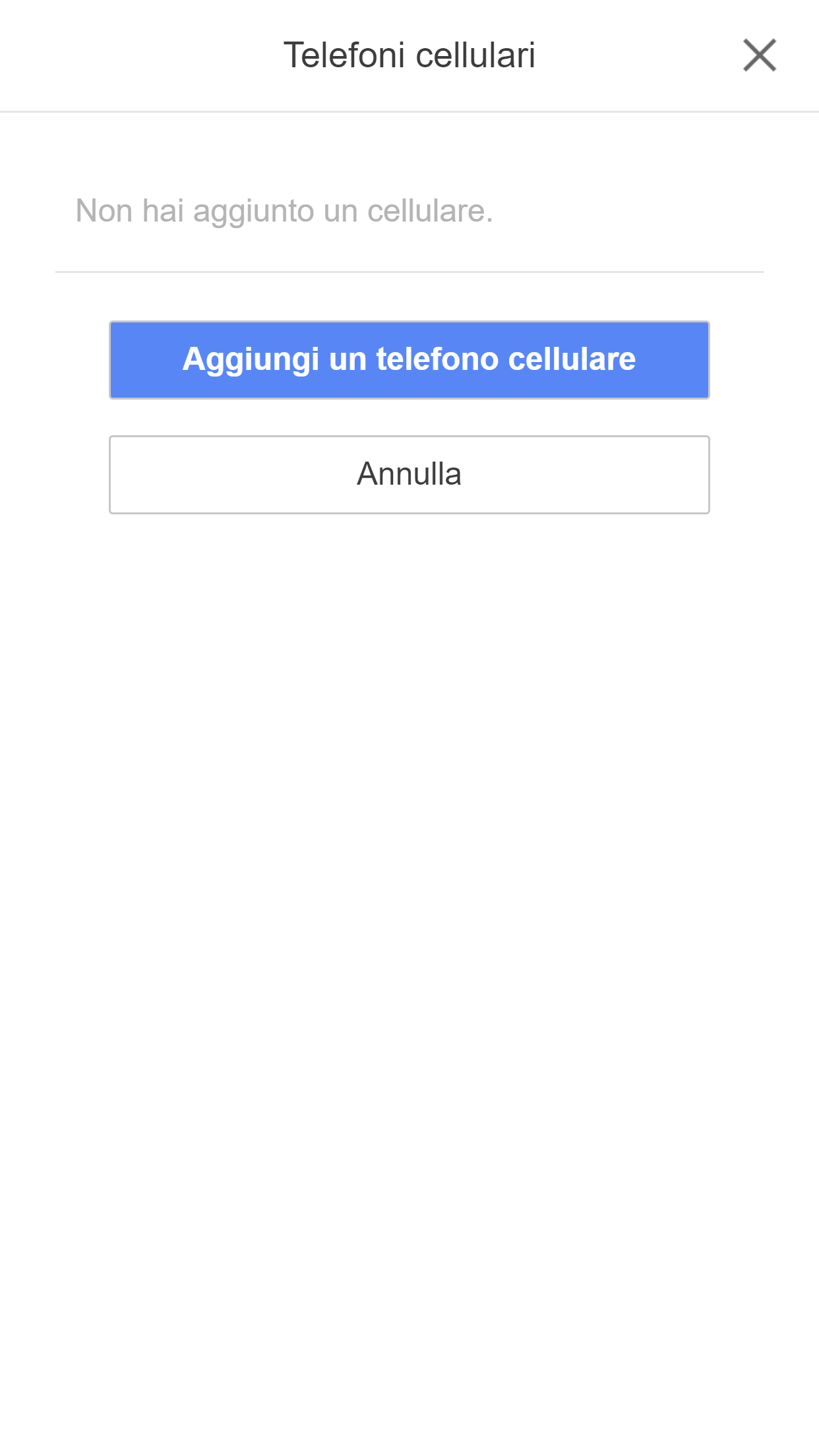Viewport: 819px width, 1456px height.
Task: Click the Telefoni cellulari dialog title
Action: tap(409, 55)
